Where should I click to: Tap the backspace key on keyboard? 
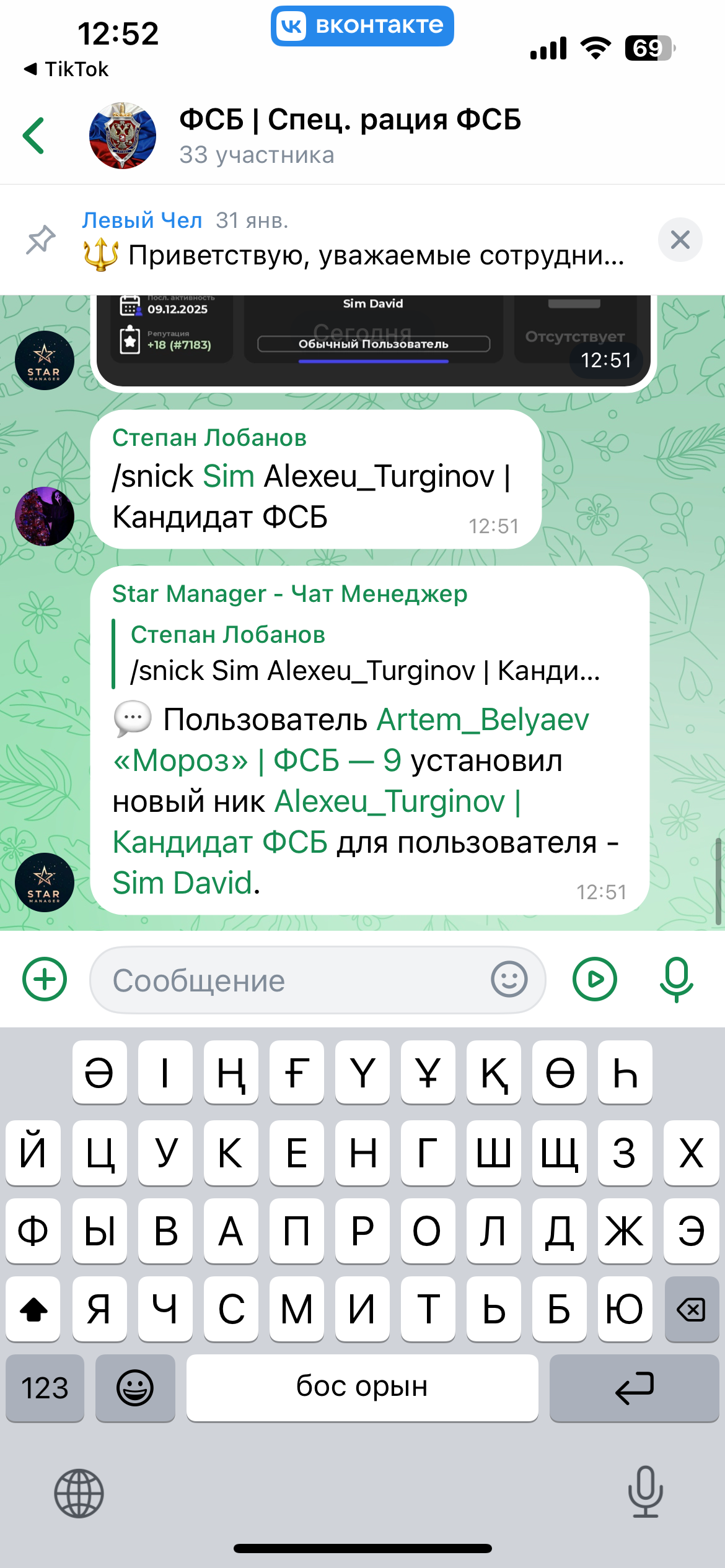(691, 1309)
